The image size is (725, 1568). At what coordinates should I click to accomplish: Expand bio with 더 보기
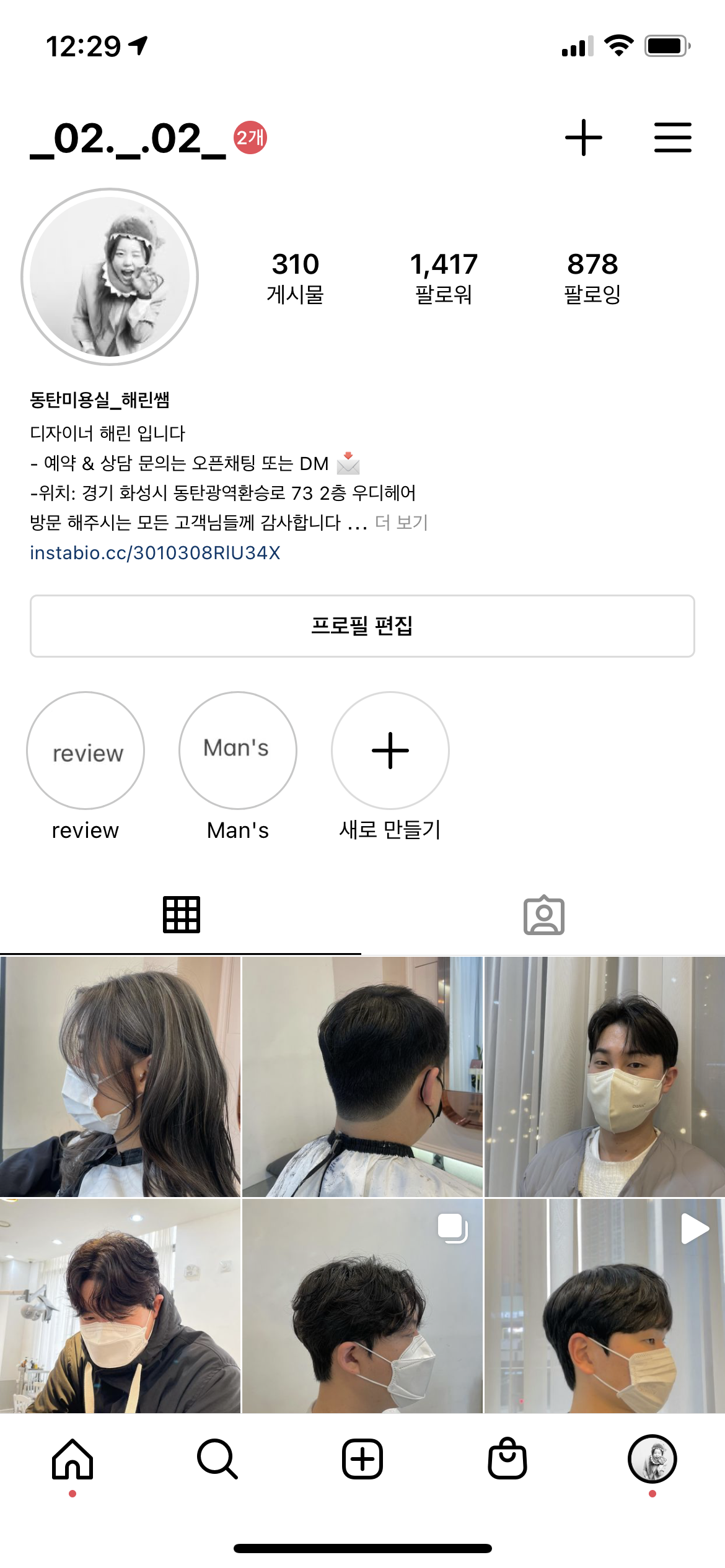coord(402,523)
